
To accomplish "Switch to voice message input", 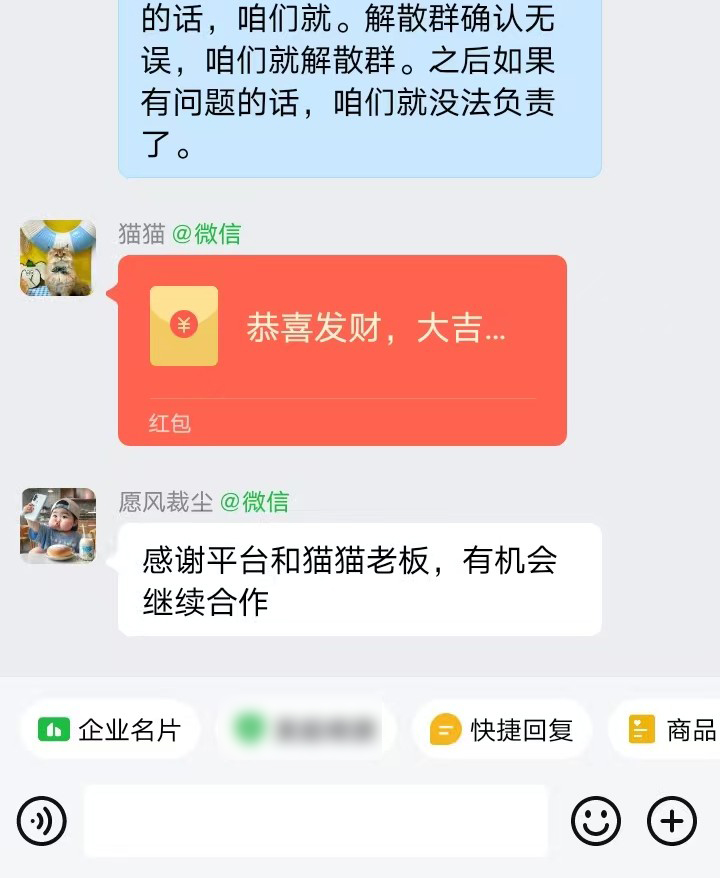I will click(x=42, y=822).
